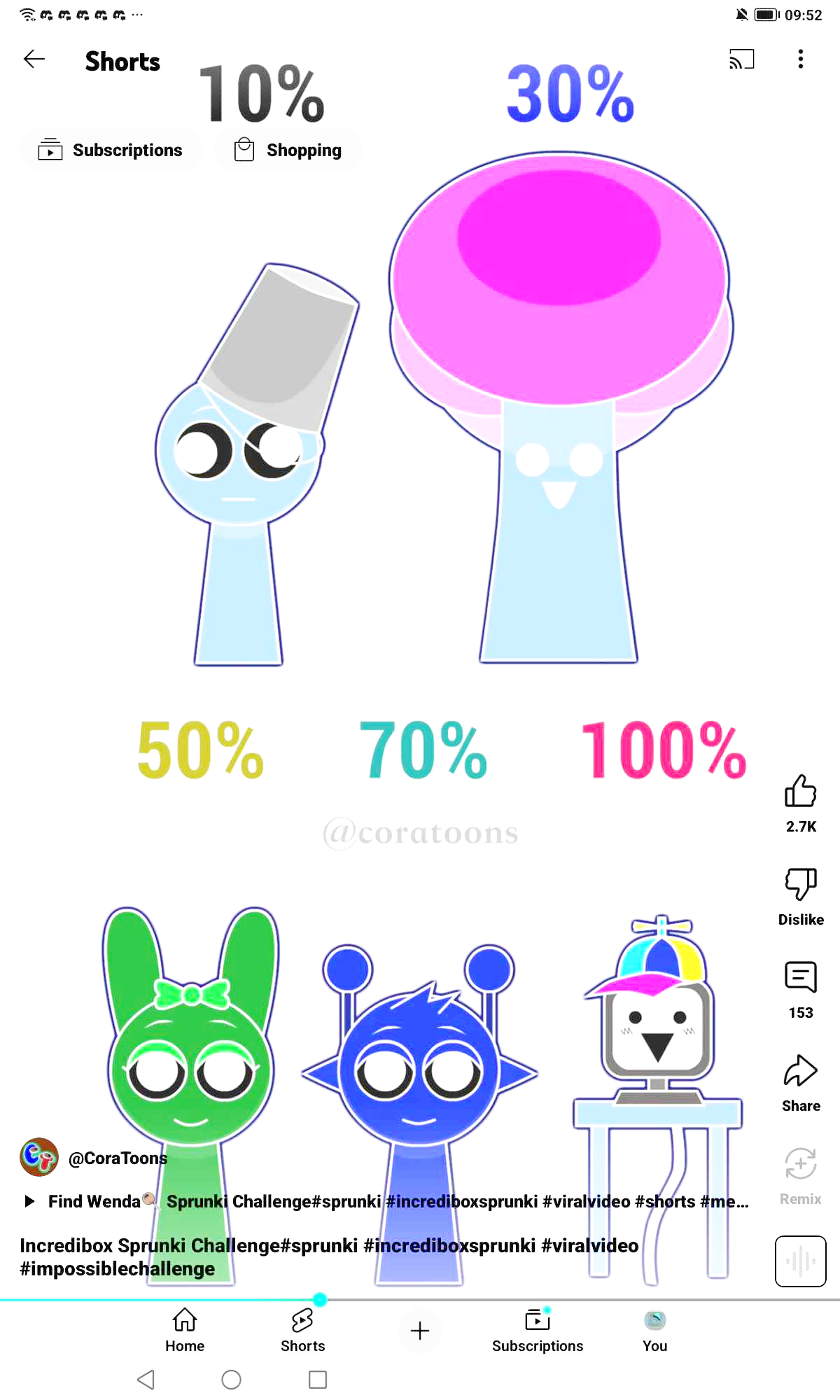Screen dimensions: 840x1400
Task: Switch to the You tab
Action: (655, 1330)
